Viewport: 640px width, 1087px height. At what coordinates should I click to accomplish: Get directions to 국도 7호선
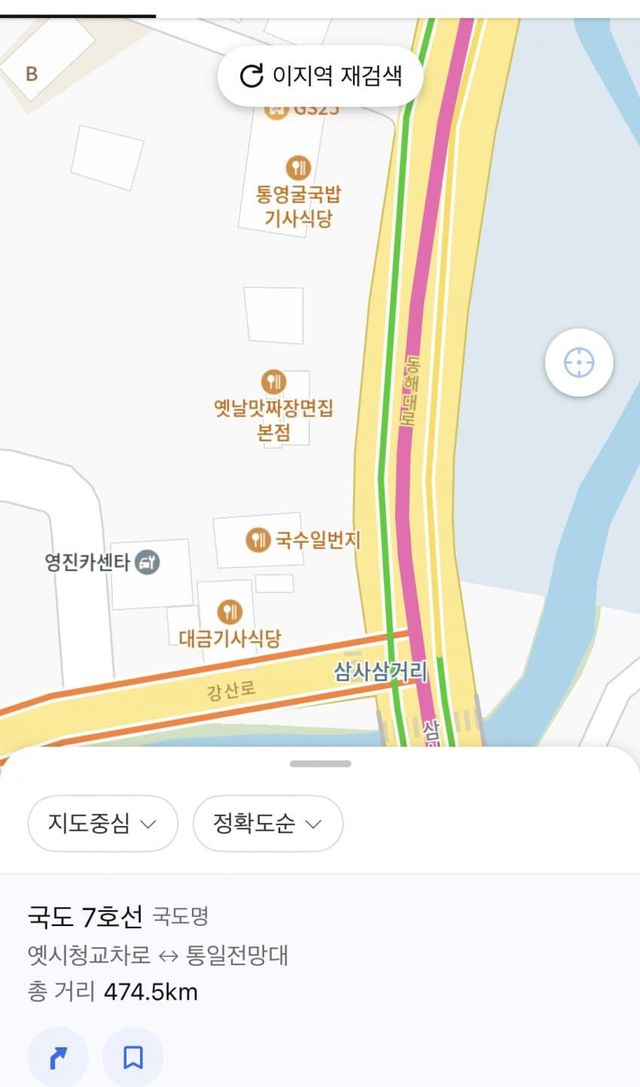pos(58,1057)
